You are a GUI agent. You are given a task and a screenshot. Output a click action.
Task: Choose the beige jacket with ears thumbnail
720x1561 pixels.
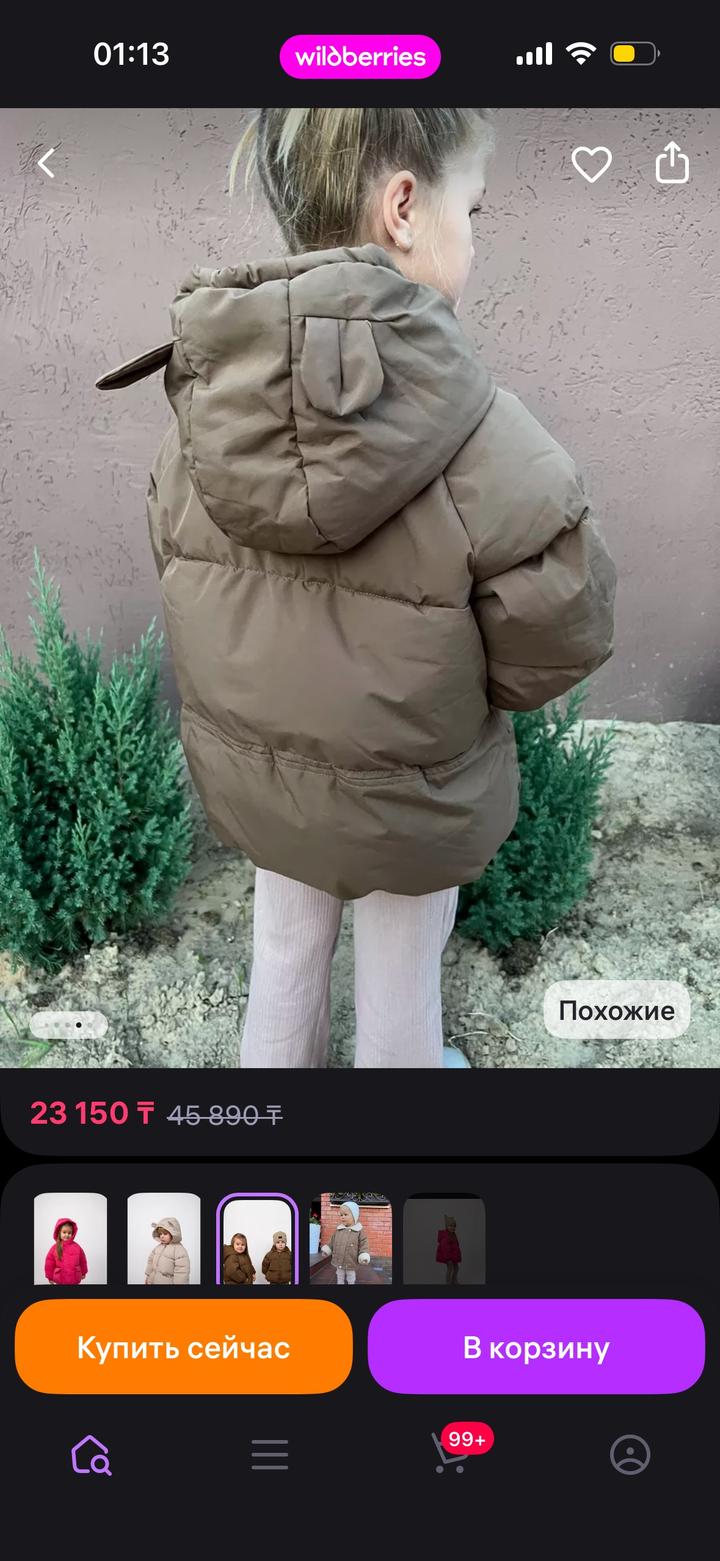click(164, 1239)
